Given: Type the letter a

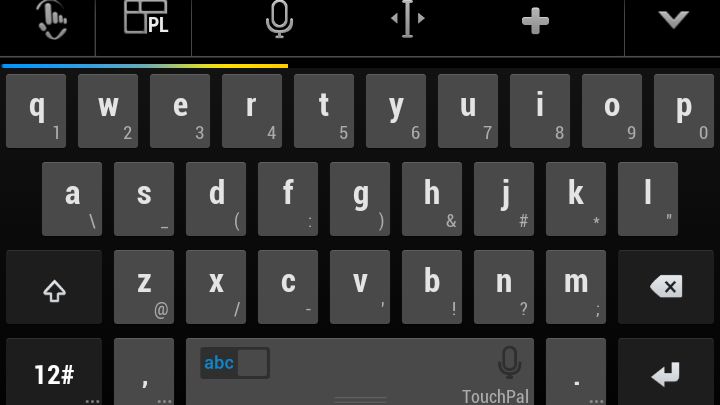Looking at the screenshot, I should click(72, 198).
